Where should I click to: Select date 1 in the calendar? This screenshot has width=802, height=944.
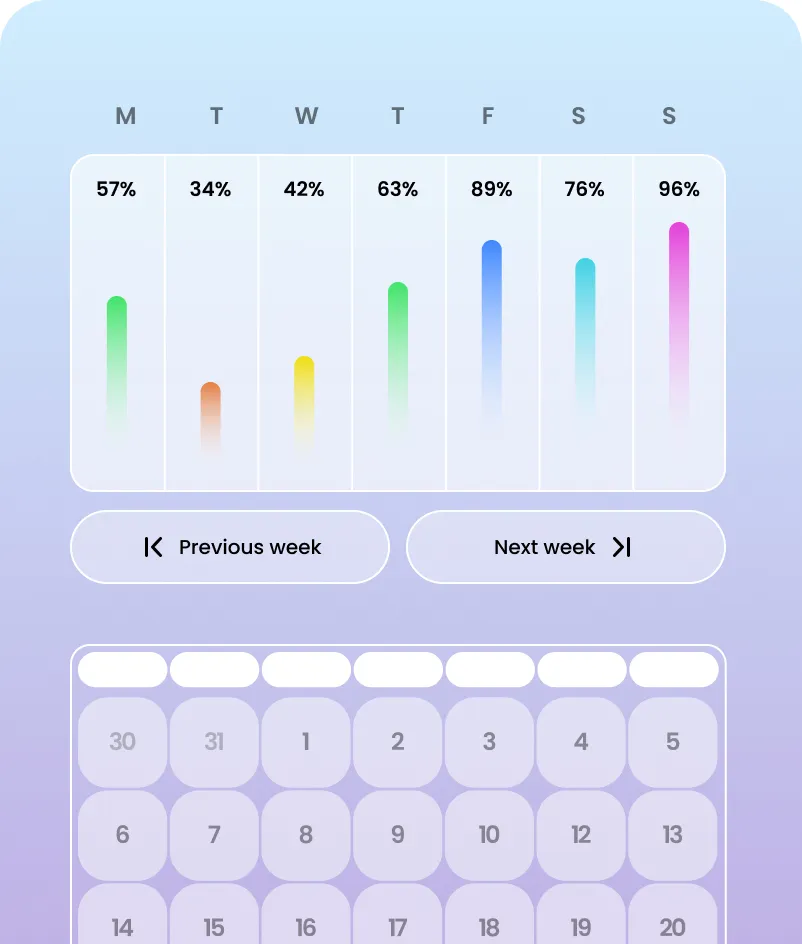306,742
